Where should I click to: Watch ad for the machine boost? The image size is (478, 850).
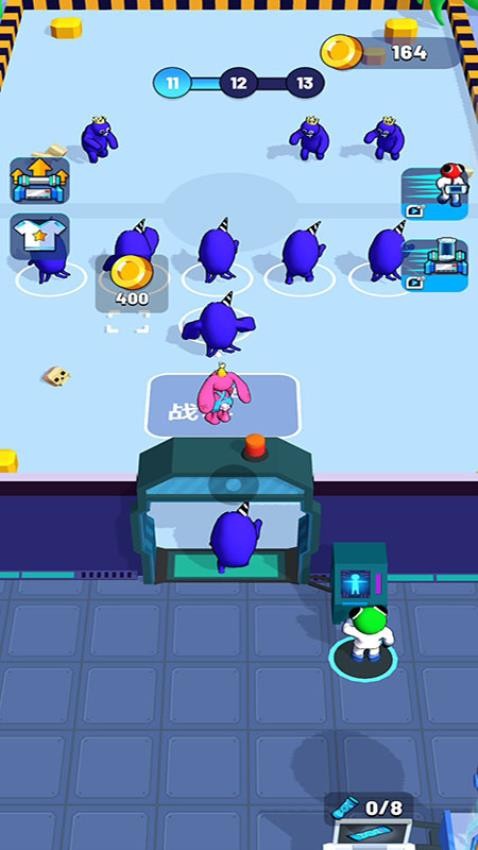435,265
